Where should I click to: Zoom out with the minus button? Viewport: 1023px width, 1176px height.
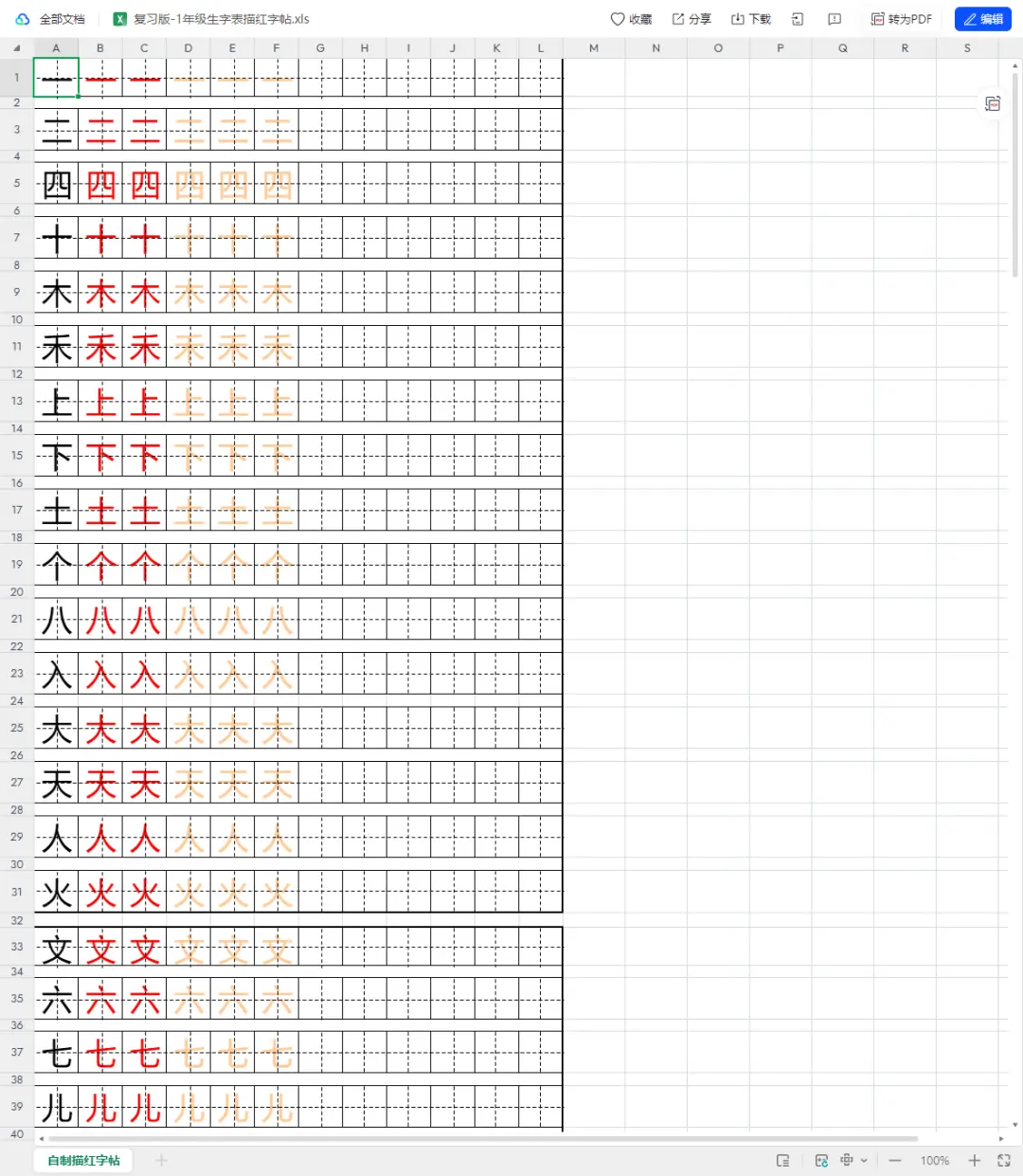895,1160
